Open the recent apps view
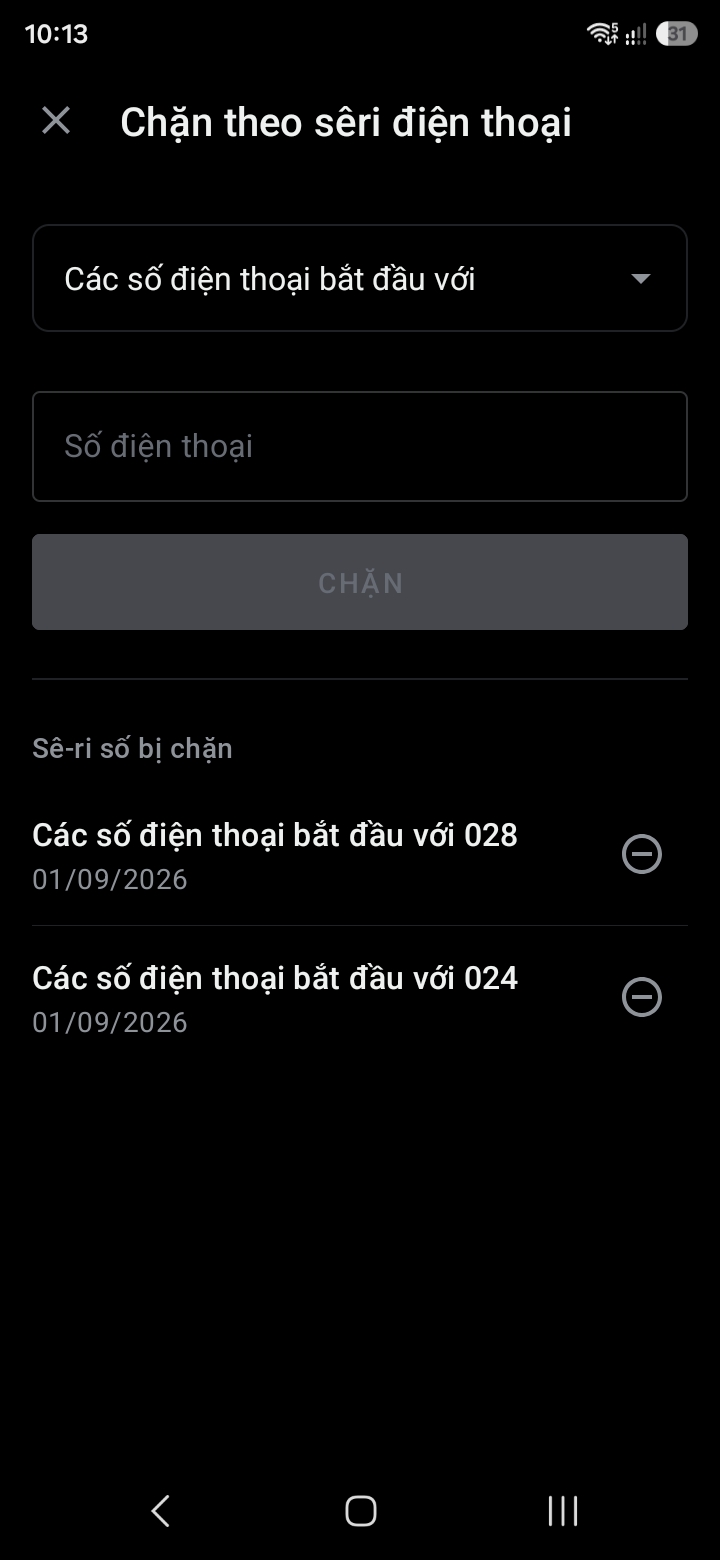This screenshot has width=720, height=1560. [563, 1510]
